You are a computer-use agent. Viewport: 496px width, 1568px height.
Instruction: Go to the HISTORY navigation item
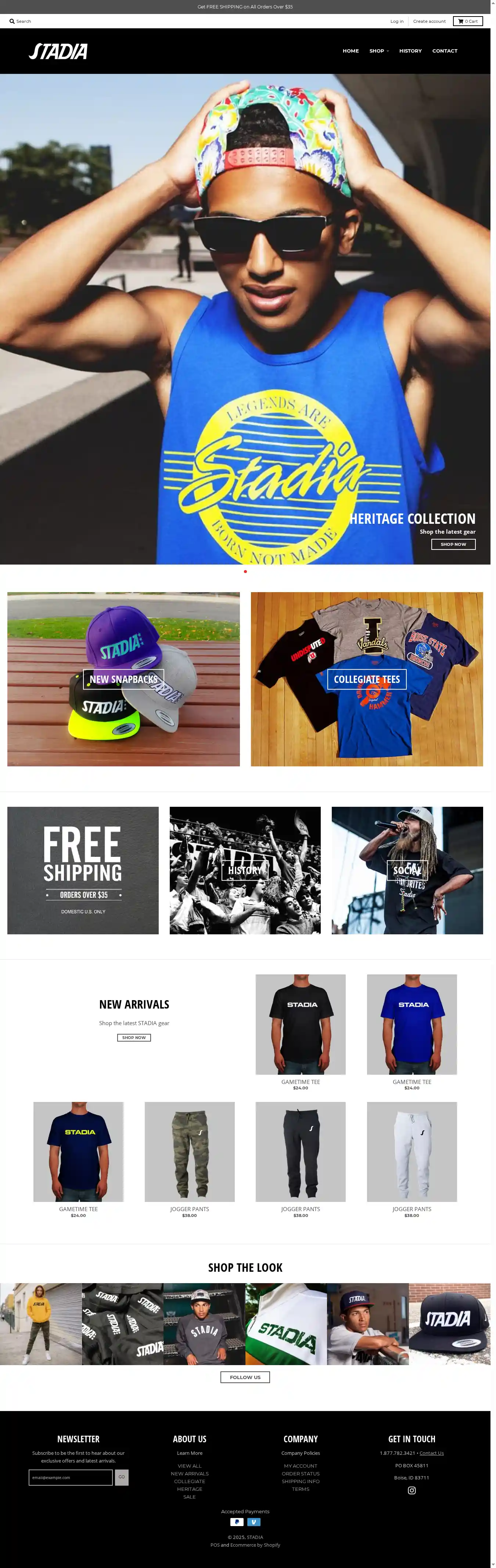[410, 51]
